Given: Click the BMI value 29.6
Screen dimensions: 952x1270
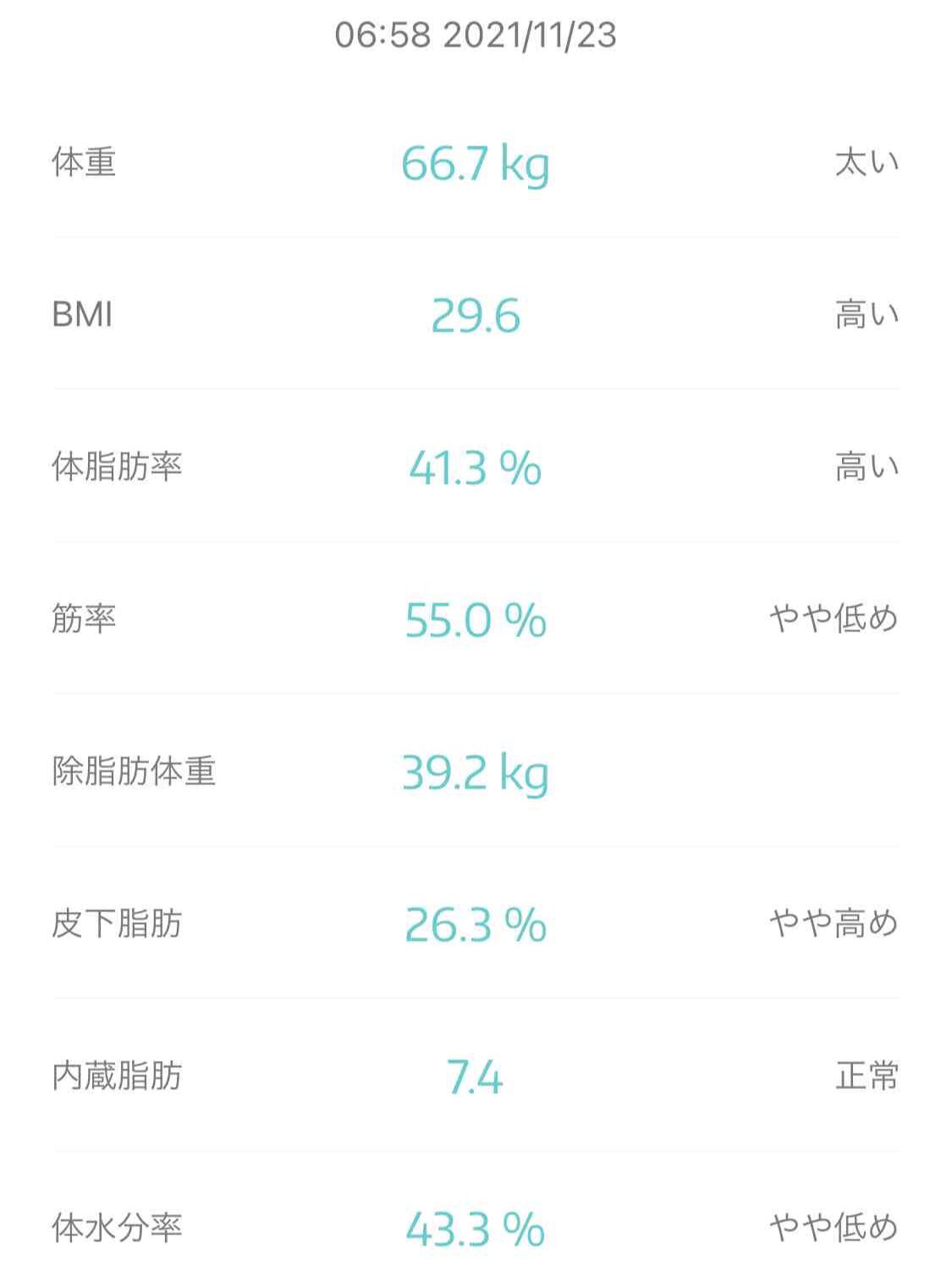Looking at the screenshot, I should pyautogui.click(x=476, y=313).
